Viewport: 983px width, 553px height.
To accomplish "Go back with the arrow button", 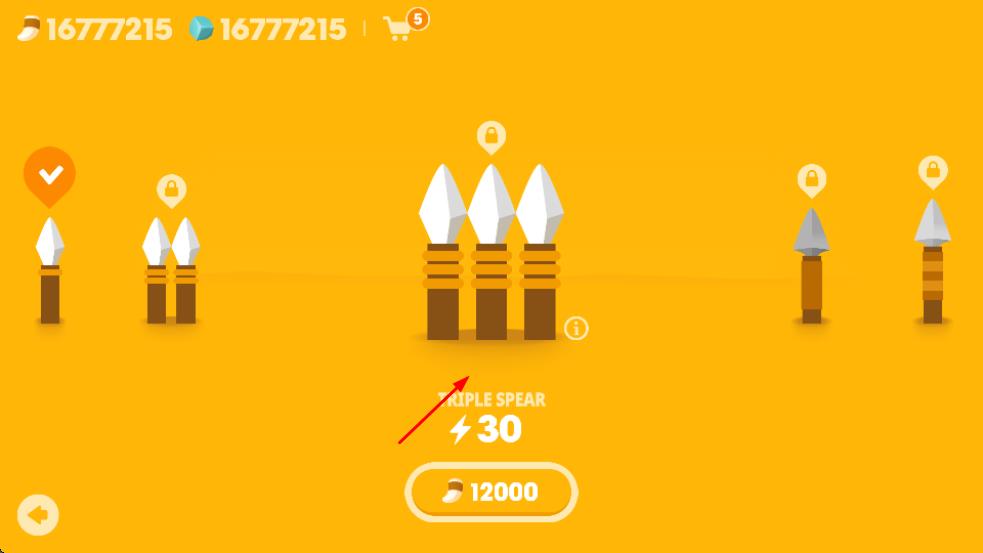I will (38, 515).
